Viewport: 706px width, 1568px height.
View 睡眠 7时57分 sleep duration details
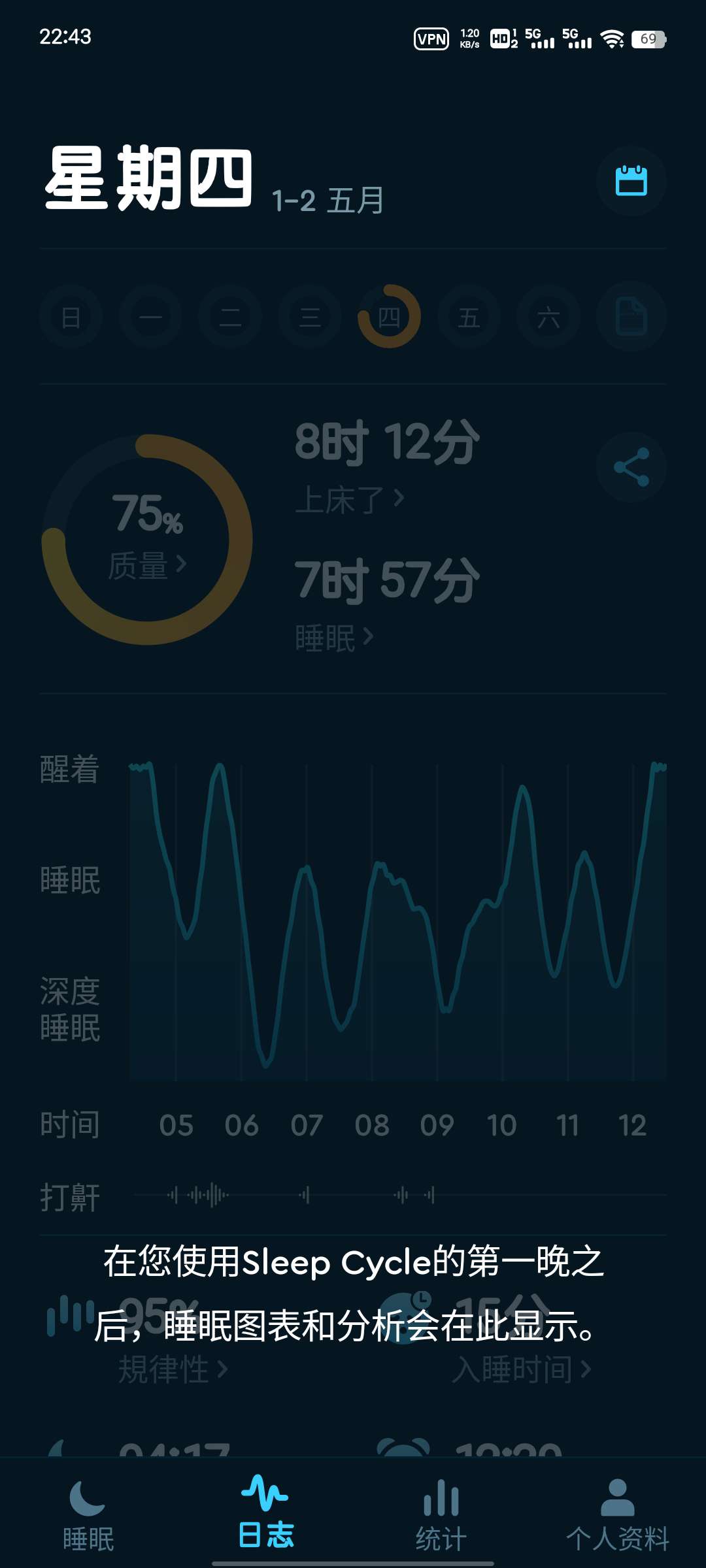click(333, 637)
